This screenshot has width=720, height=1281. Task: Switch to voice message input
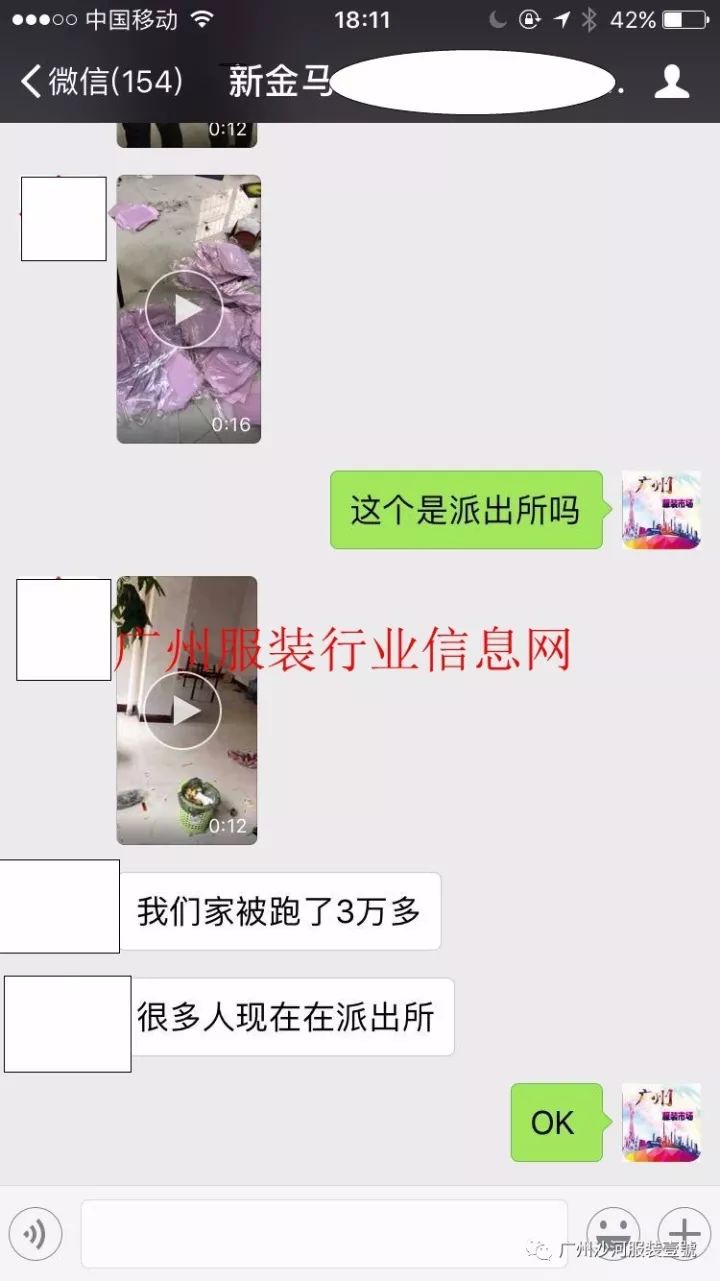click(35, 1234)
